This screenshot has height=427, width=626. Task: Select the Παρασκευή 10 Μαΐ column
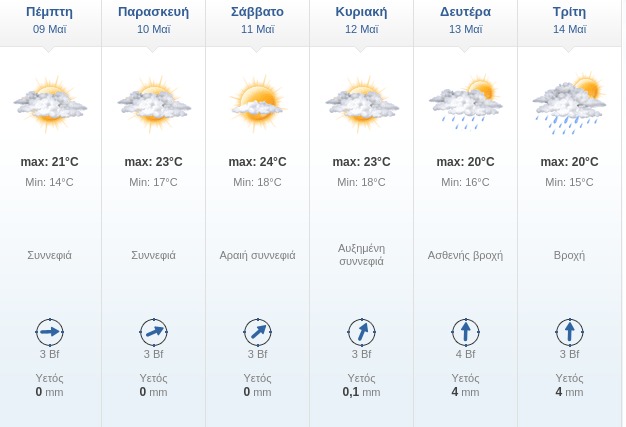point(153,20)
